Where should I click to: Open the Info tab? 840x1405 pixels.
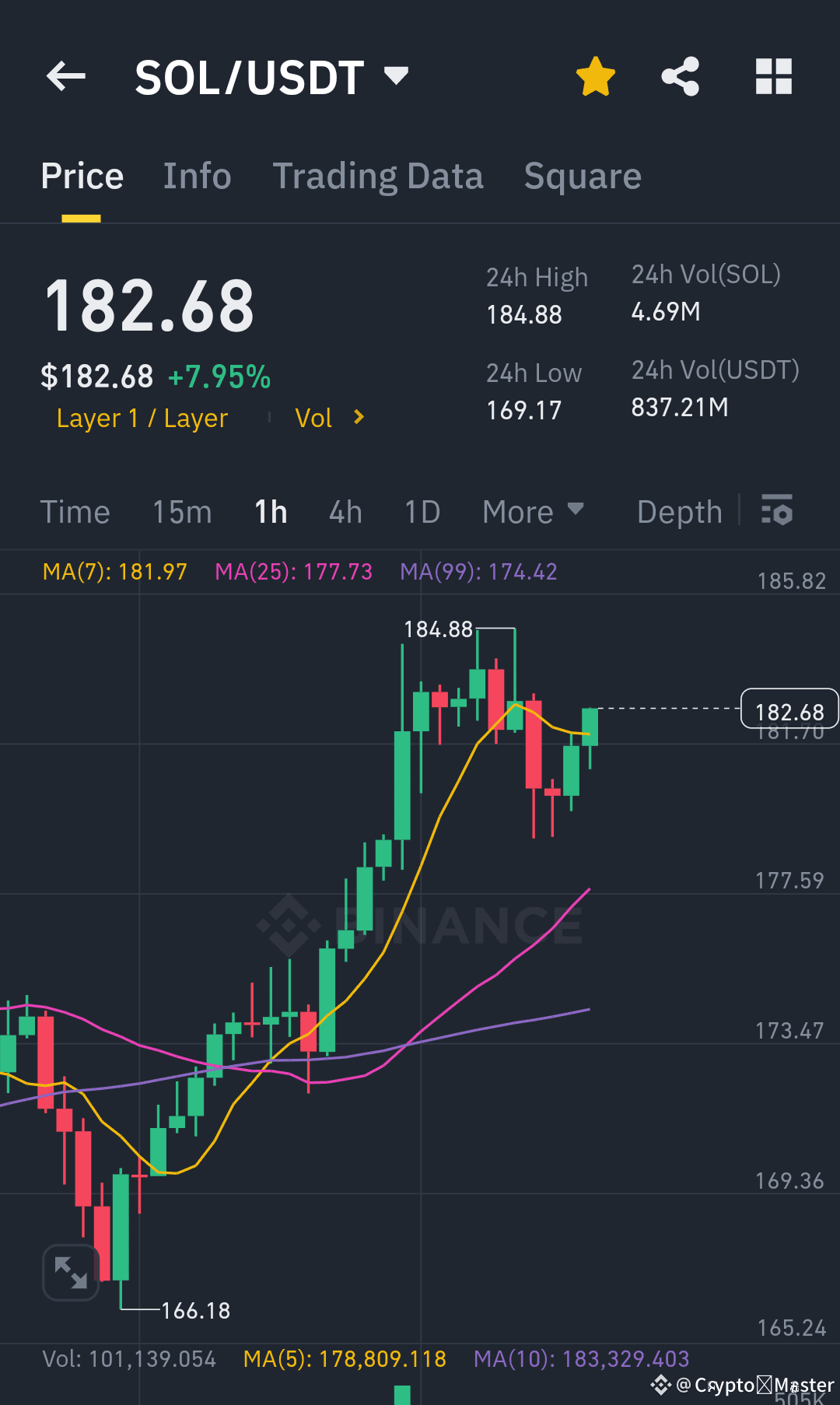[x=197, y=176]
